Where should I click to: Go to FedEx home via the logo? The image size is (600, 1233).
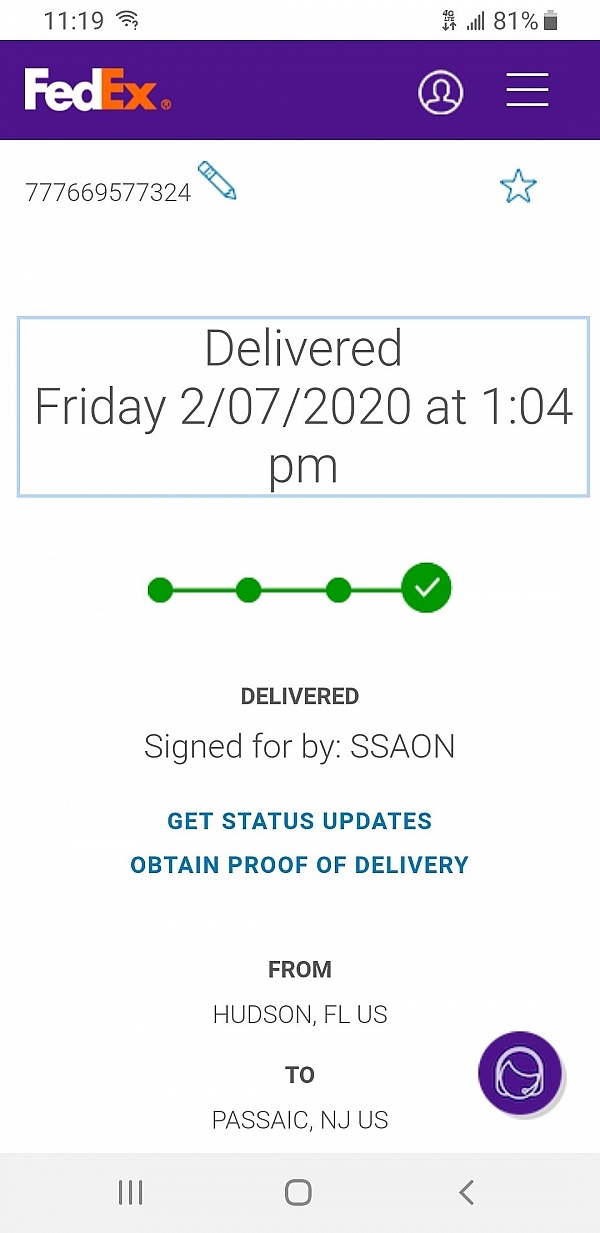(x=97, y=91)
